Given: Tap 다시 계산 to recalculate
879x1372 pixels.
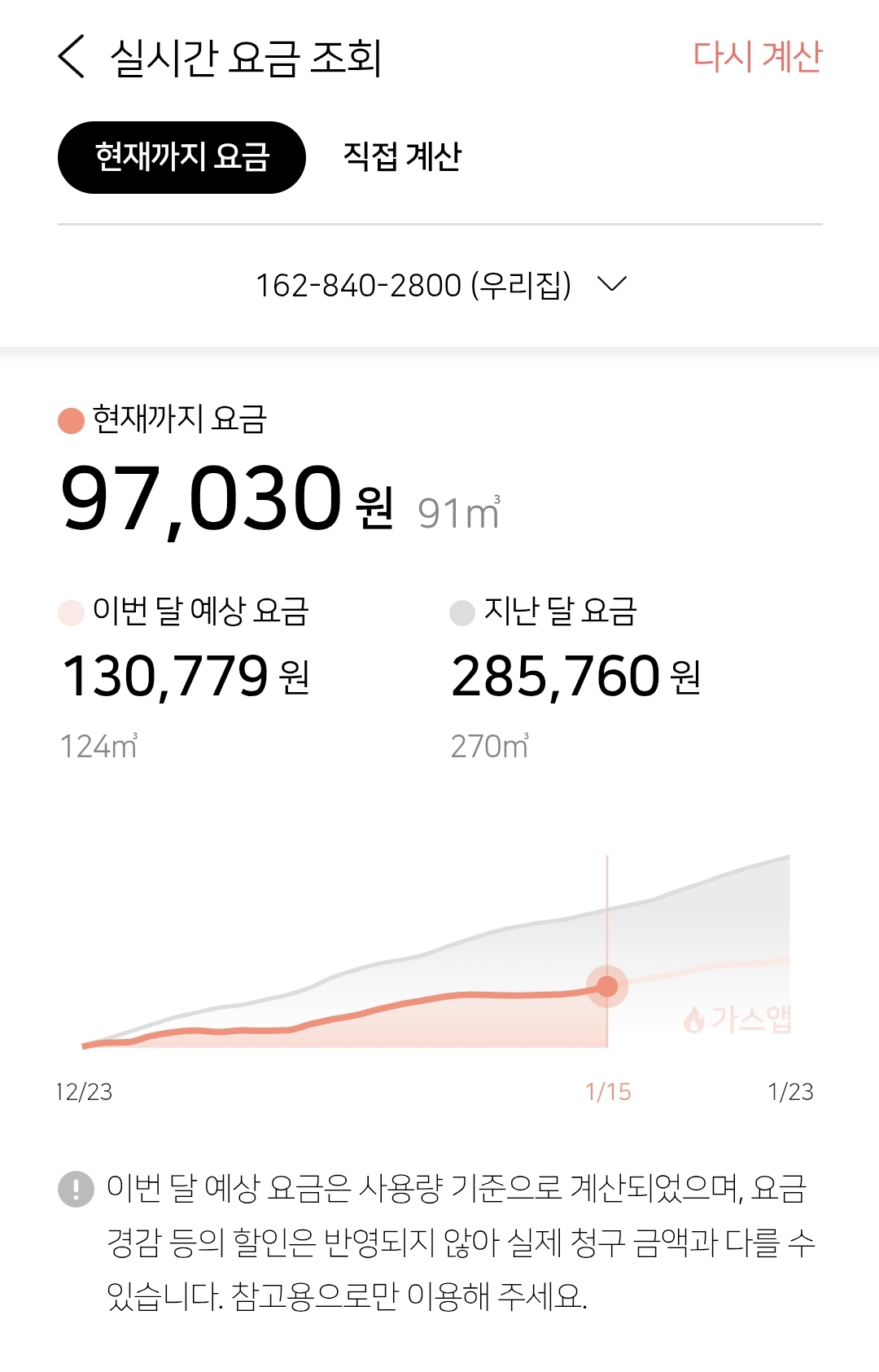Looking at the screenshot, I should coord(758,57).
